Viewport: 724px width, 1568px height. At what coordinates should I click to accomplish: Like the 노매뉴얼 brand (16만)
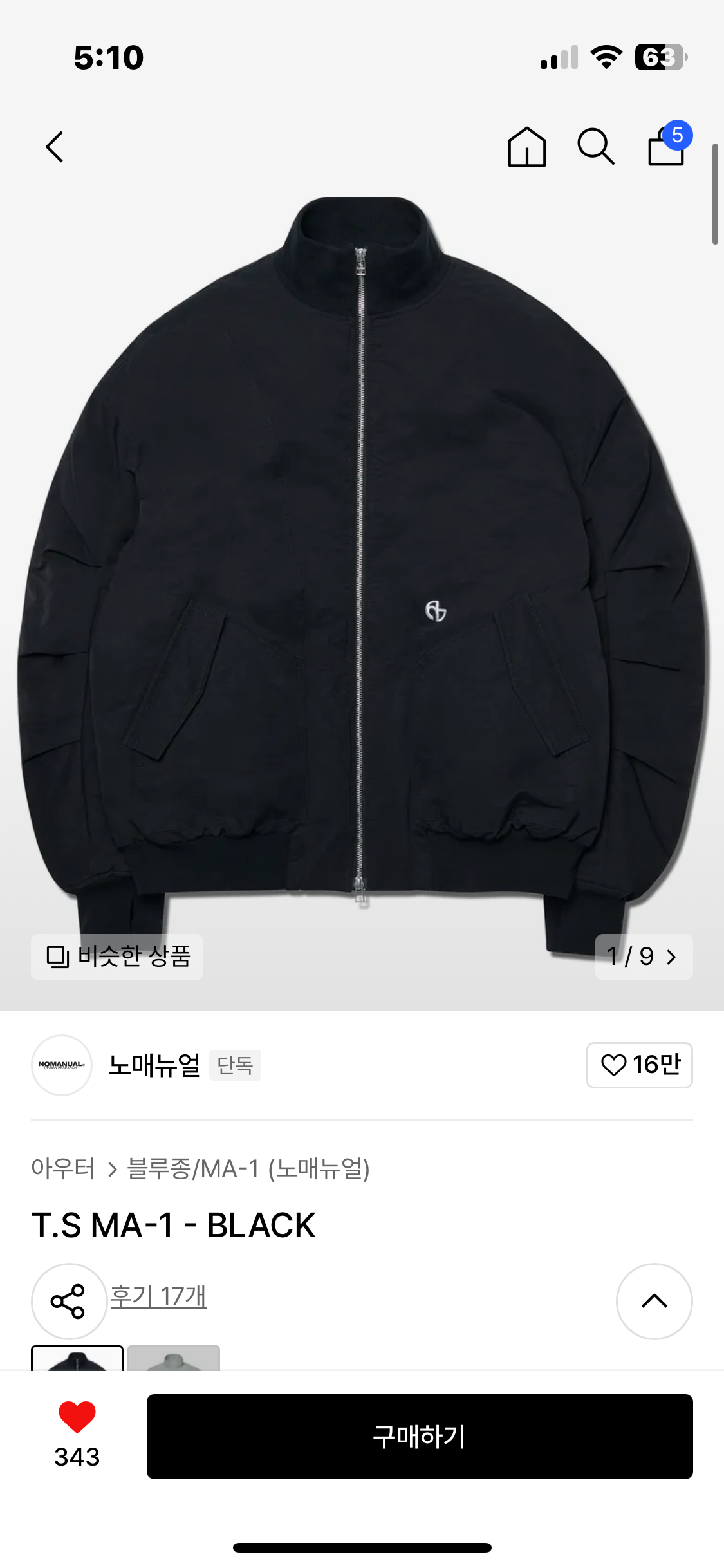(639, 1065)
